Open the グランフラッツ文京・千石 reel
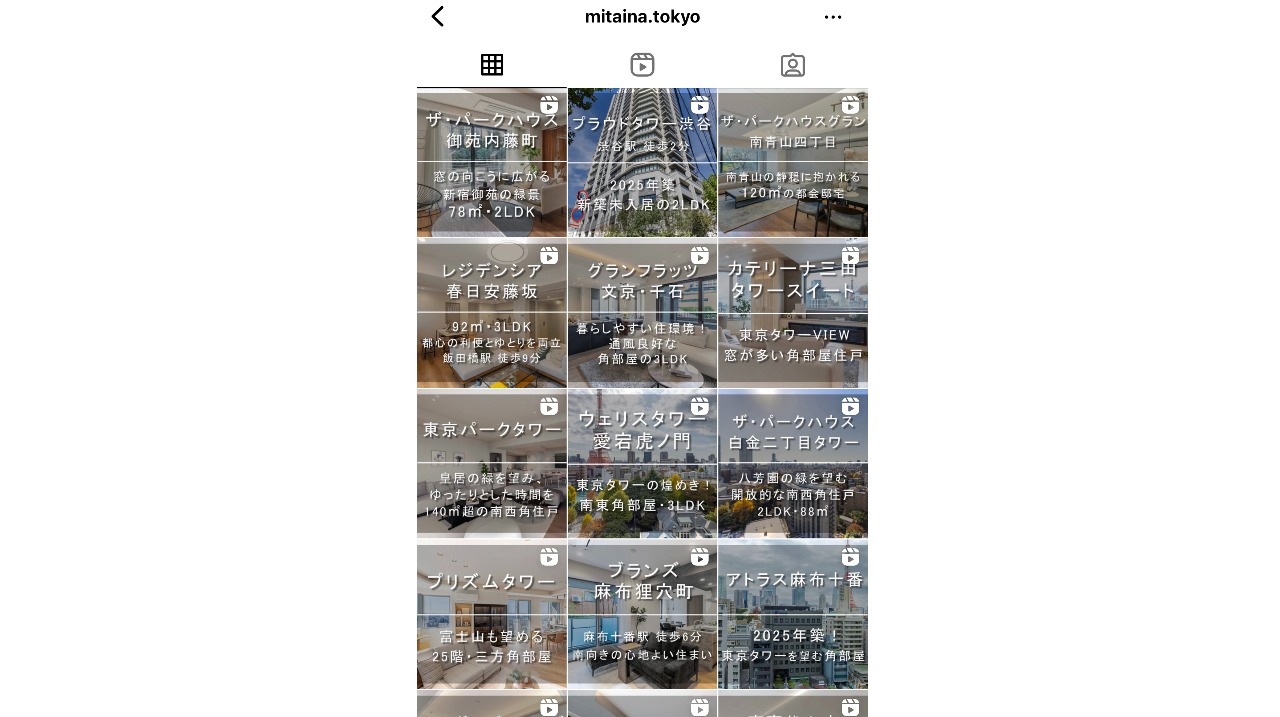This screenshot has height=717, width=1280. [x=642, y=313]
